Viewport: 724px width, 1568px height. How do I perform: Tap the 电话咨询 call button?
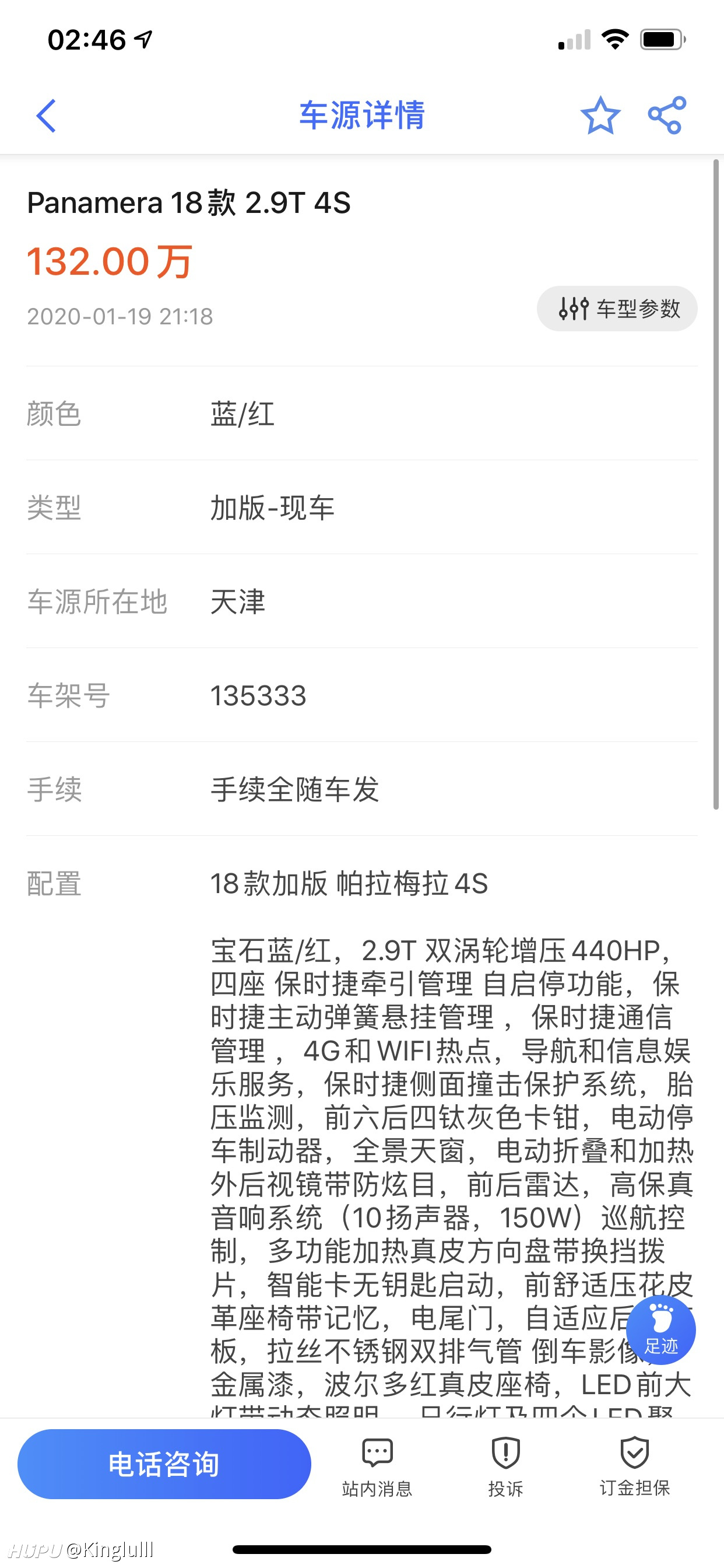pos(164,1464)
